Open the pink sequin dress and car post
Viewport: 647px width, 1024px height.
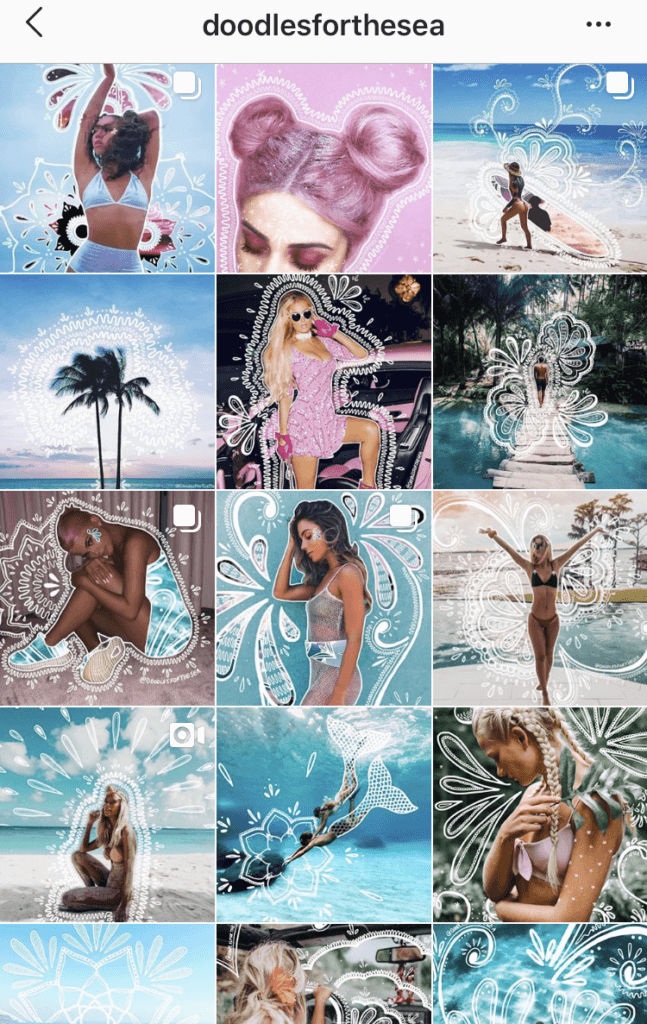323,382
